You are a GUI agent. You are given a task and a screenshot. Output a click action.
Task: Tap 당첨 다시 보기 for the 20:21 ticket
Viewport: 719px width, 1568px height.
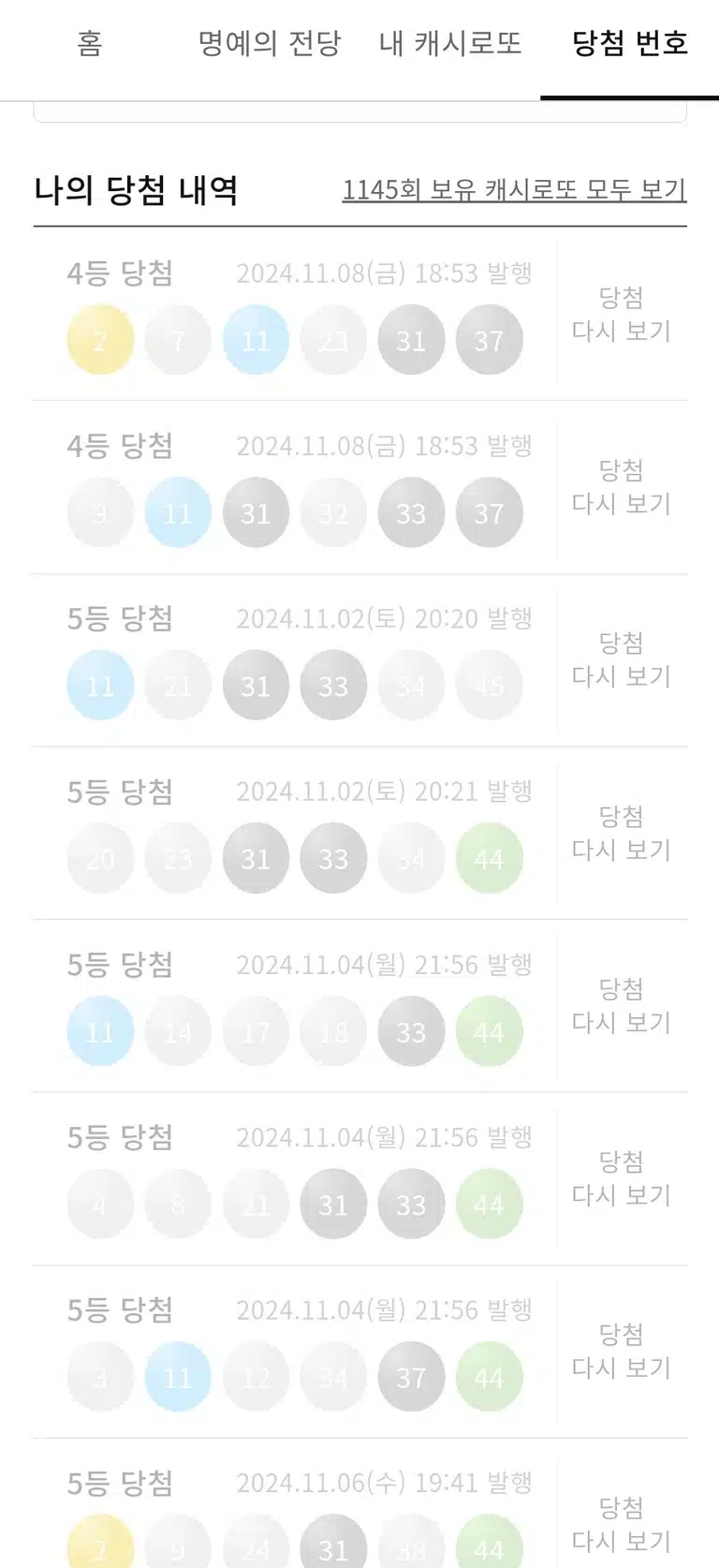pyautogui.click(x=622, y=833)
